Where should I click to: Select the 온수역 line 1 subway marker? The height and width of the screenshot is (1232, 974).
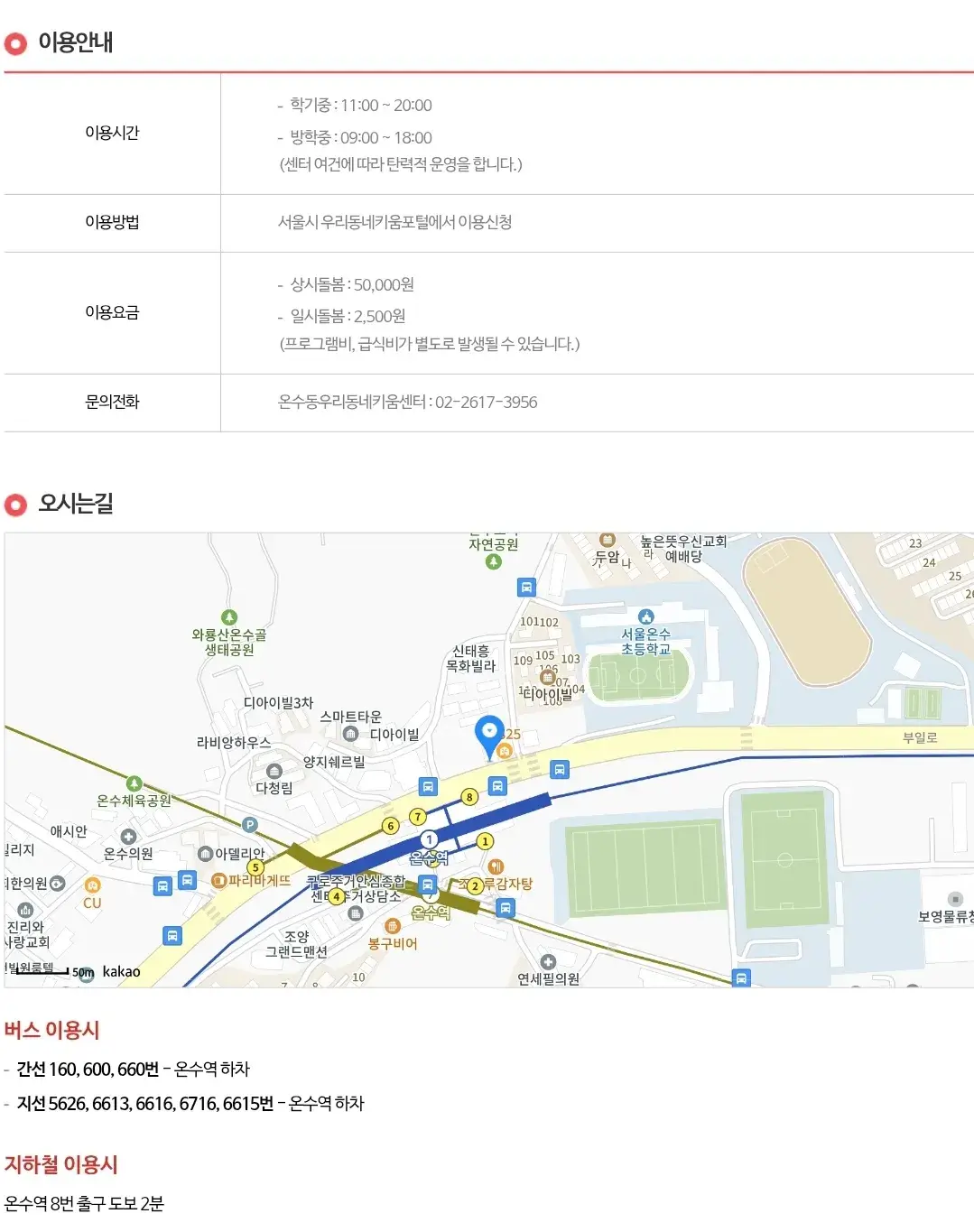pyautogui.click(x=430, y=838)
